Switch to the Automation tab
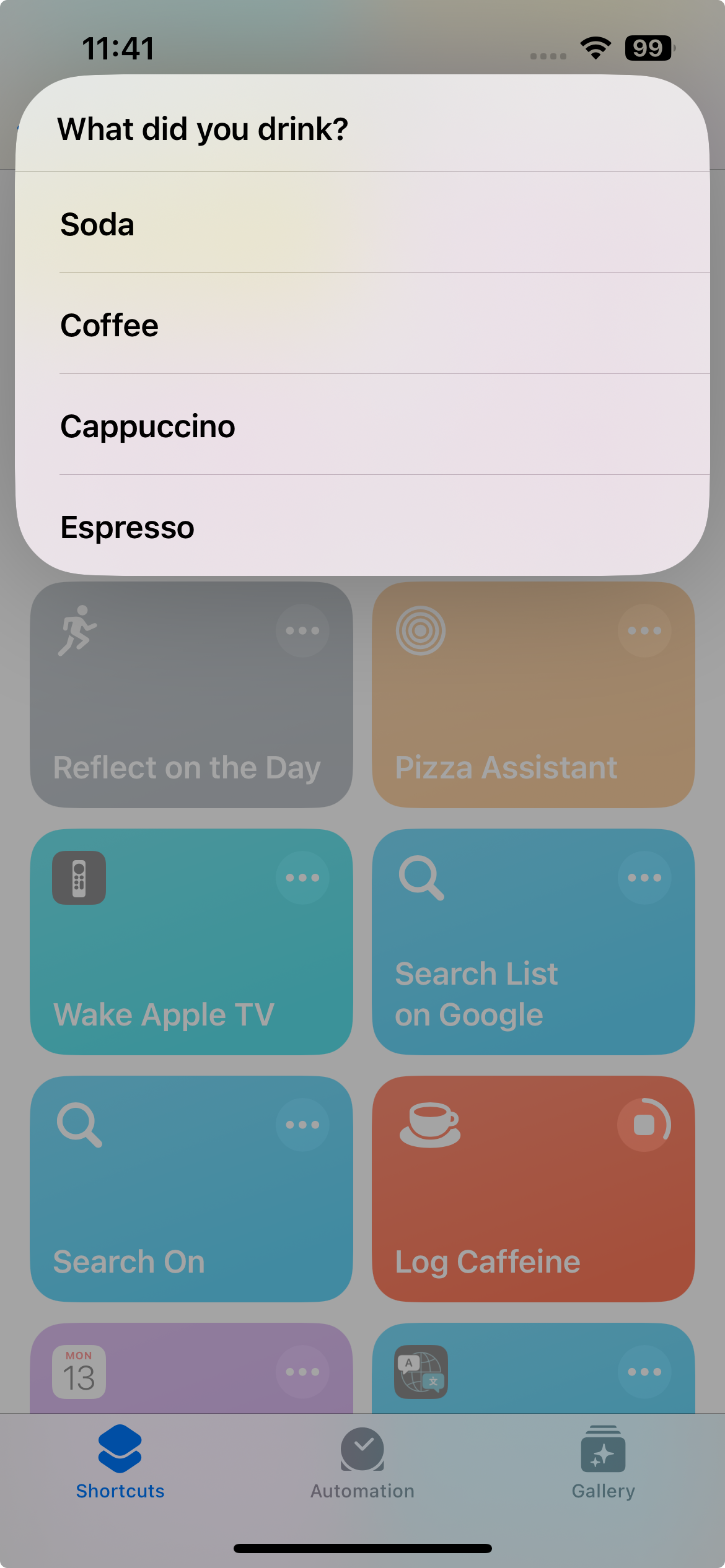This screenshot has width=725, height=1568. [x=362, y=1463]
